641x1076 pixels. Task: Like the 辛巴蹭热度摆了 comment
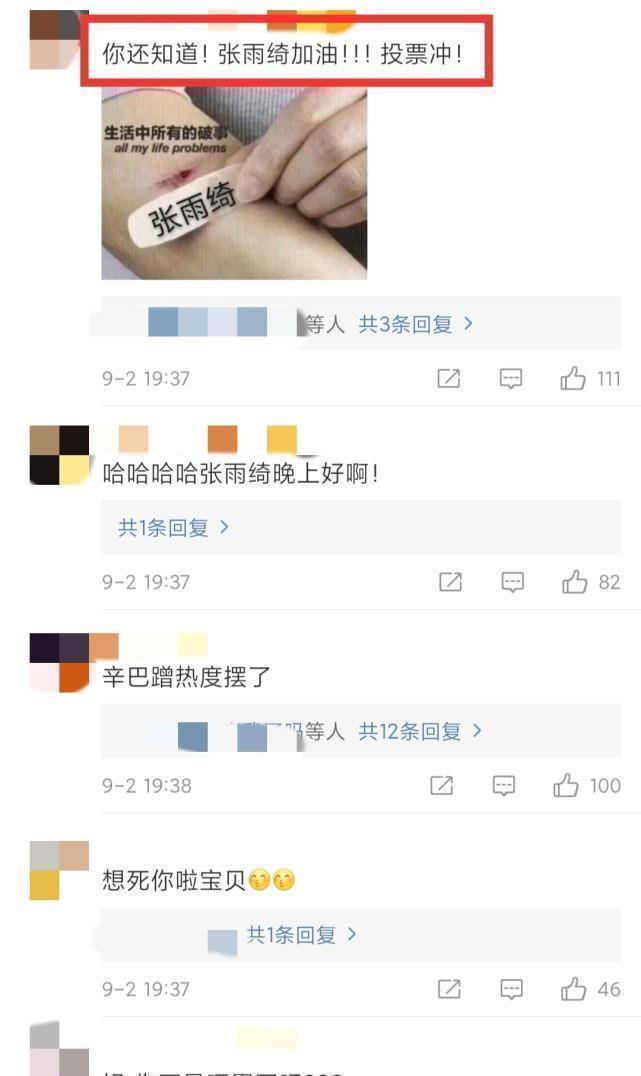566,786
